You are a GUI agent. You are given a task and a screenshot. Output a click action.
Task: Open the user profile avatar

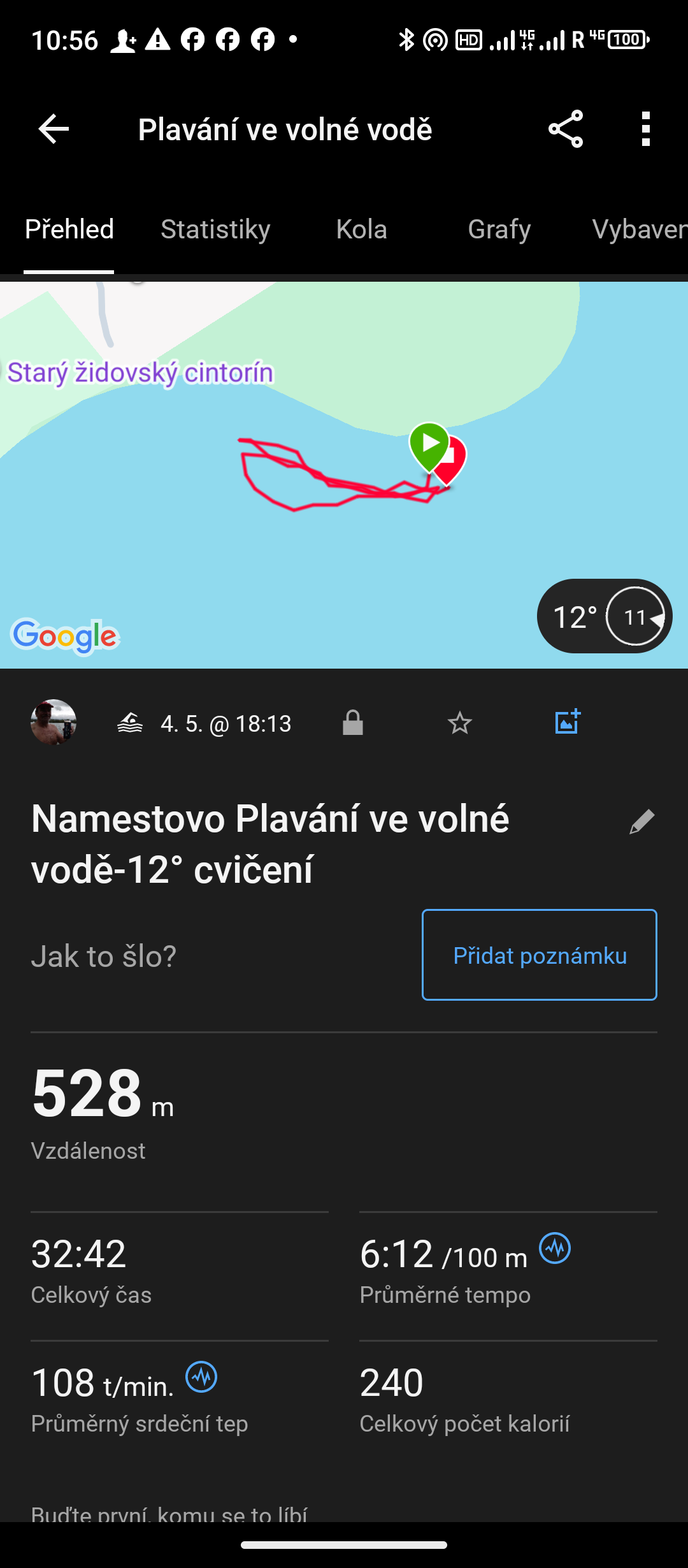point(54,723)
